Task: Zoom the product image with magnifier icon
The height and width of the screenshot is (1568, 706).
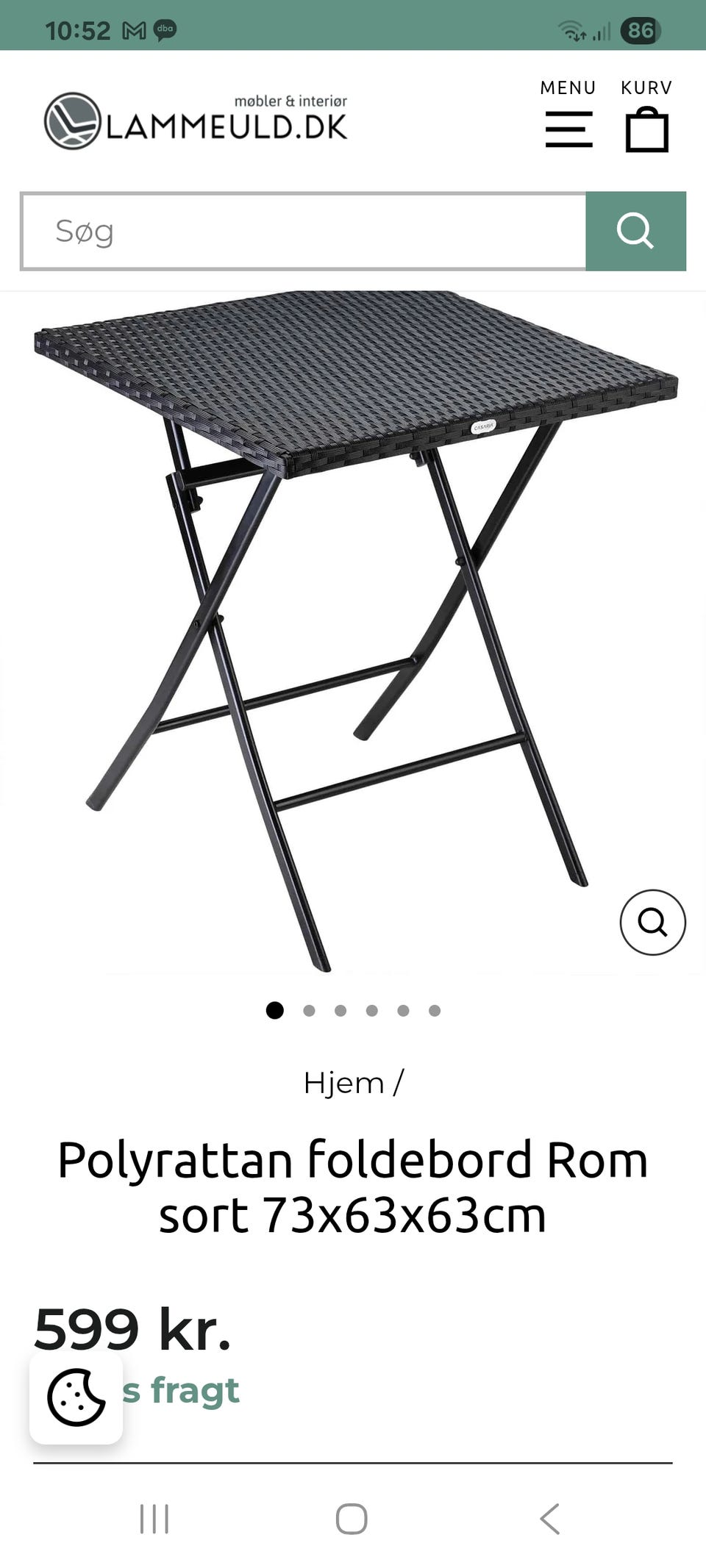Action: [x=652, y=922]
